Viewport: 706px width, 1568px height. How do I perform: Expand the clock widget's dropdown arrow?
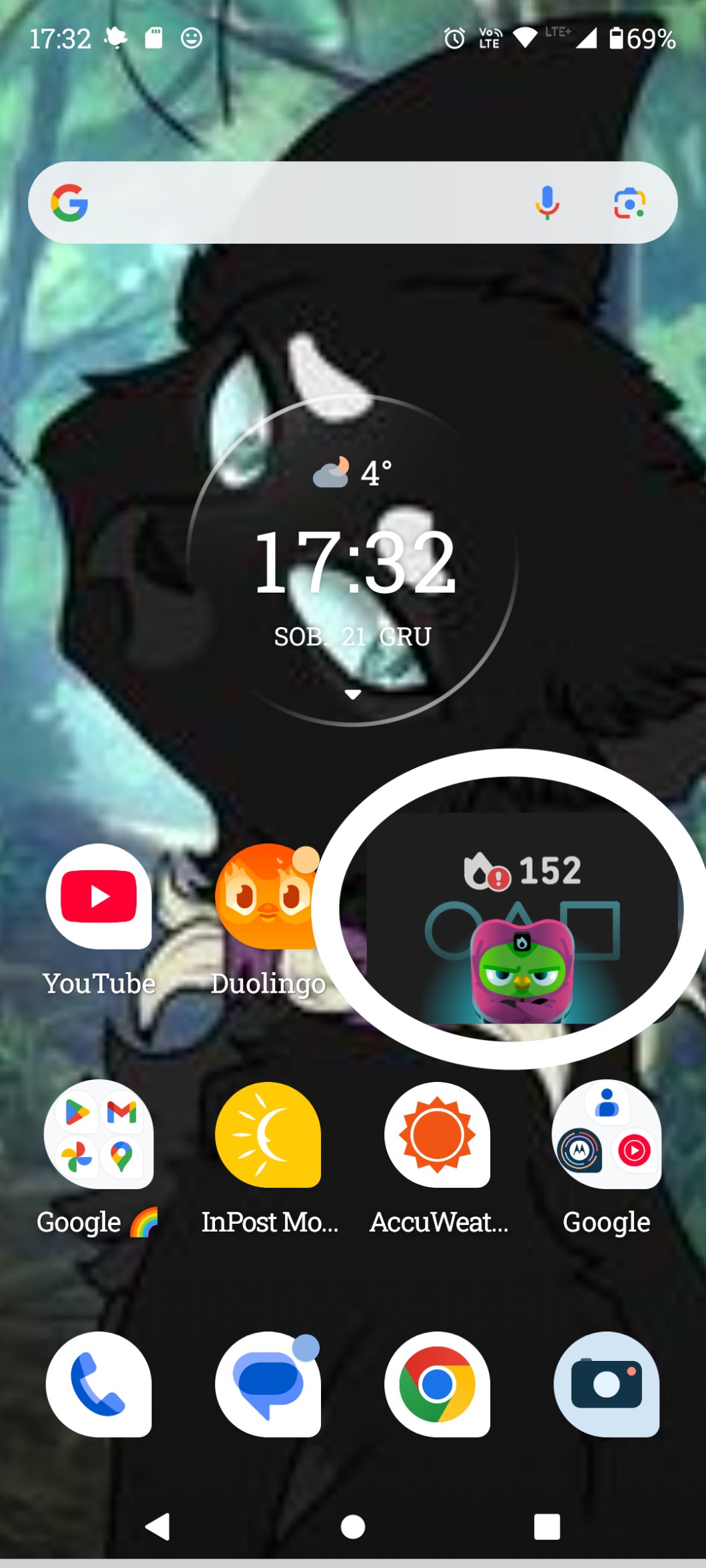point(353,694)
